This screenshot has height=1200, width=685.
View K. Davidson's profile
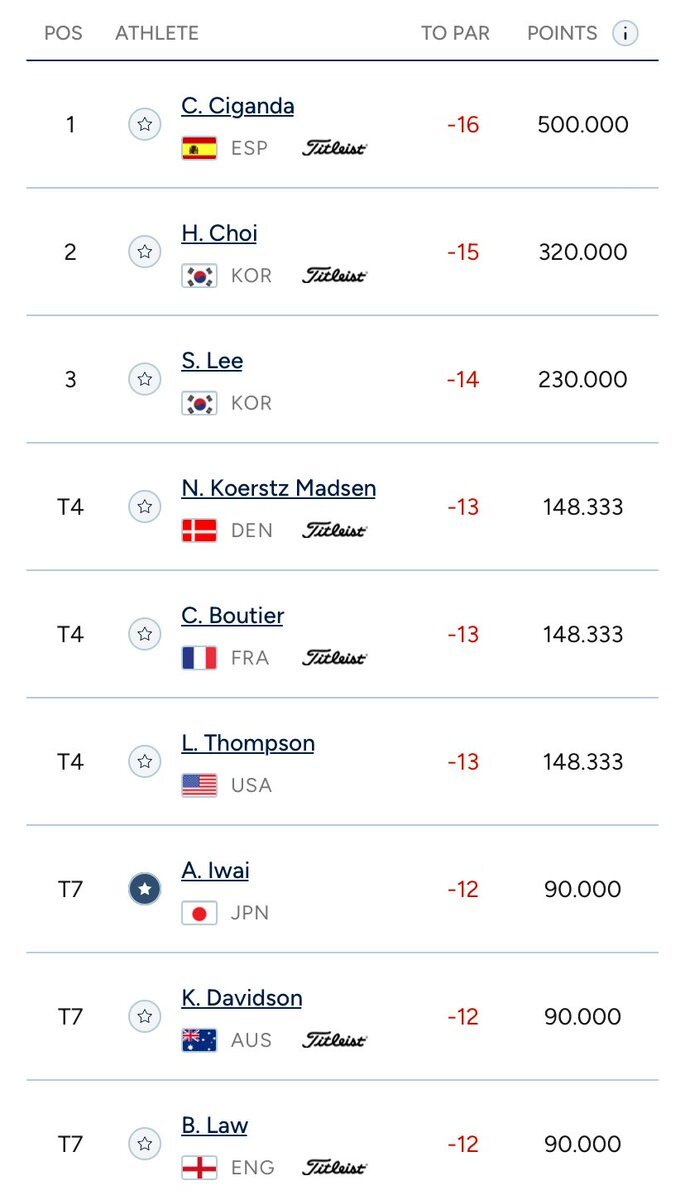242,998
